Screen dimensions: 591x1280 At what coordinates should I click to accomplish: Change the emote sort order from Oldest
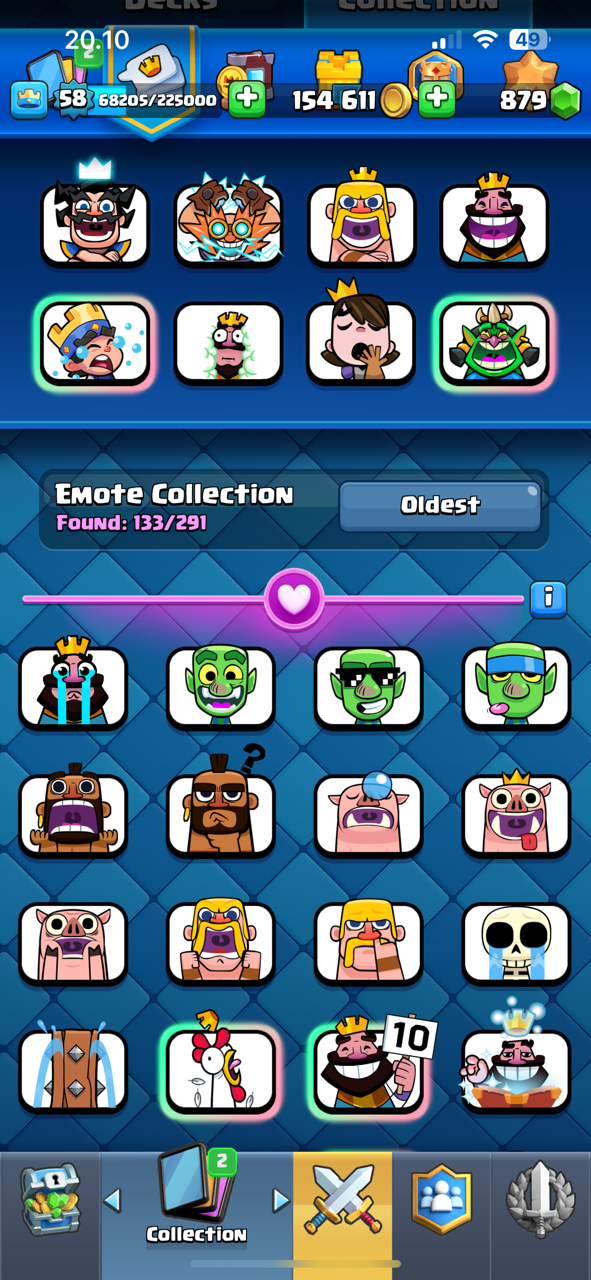440,505
